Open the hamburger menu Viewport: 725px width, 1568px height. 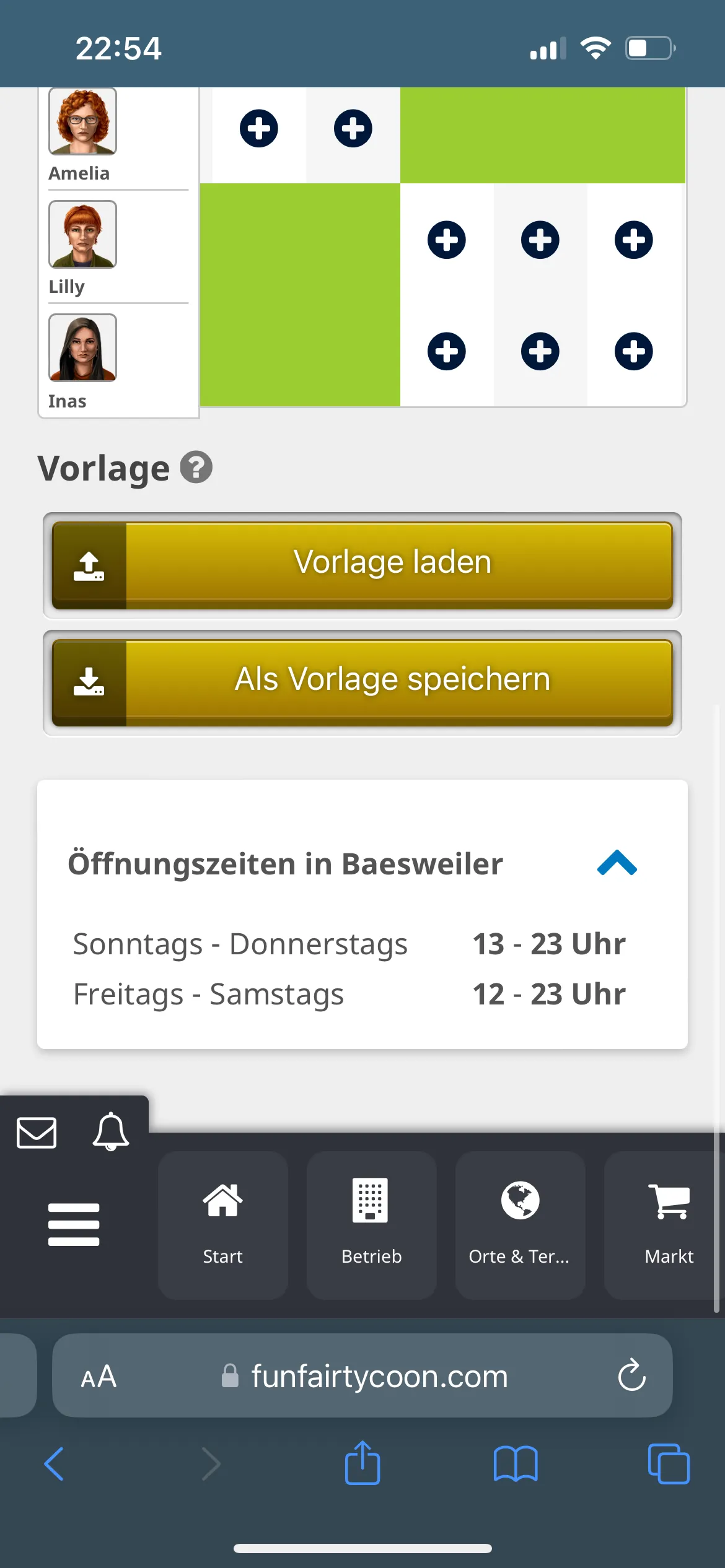click(x=74, y=1224)
